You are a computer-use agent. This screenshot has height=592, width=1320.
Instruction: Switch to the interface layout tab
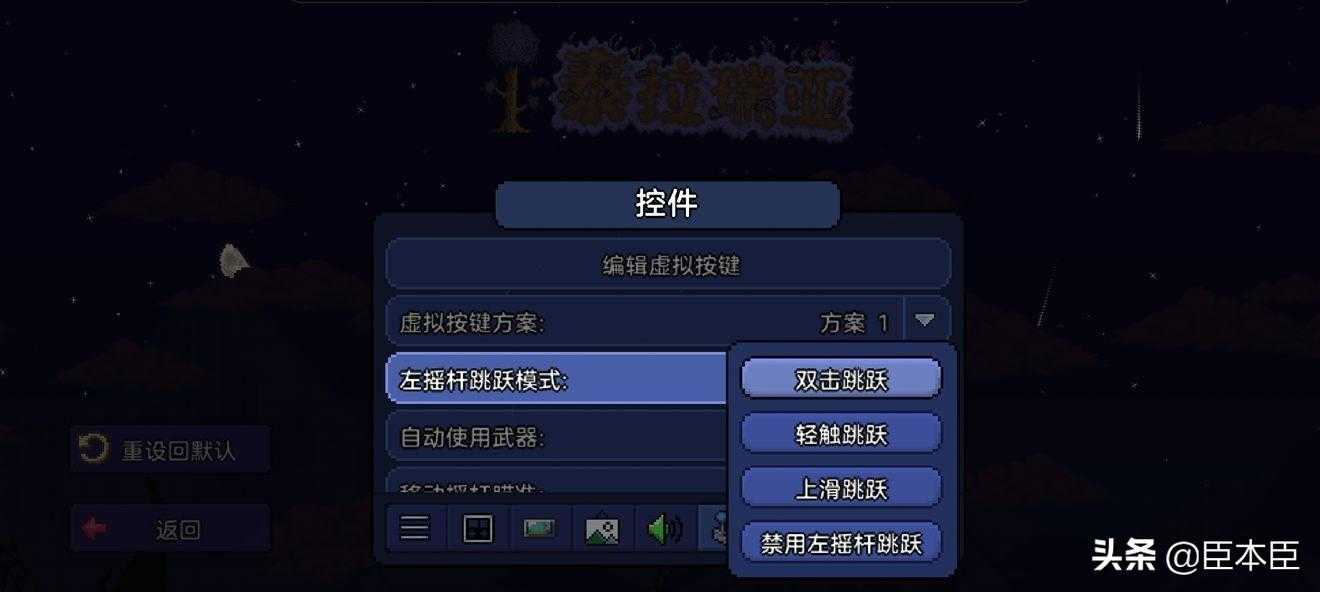pos(477,528)
